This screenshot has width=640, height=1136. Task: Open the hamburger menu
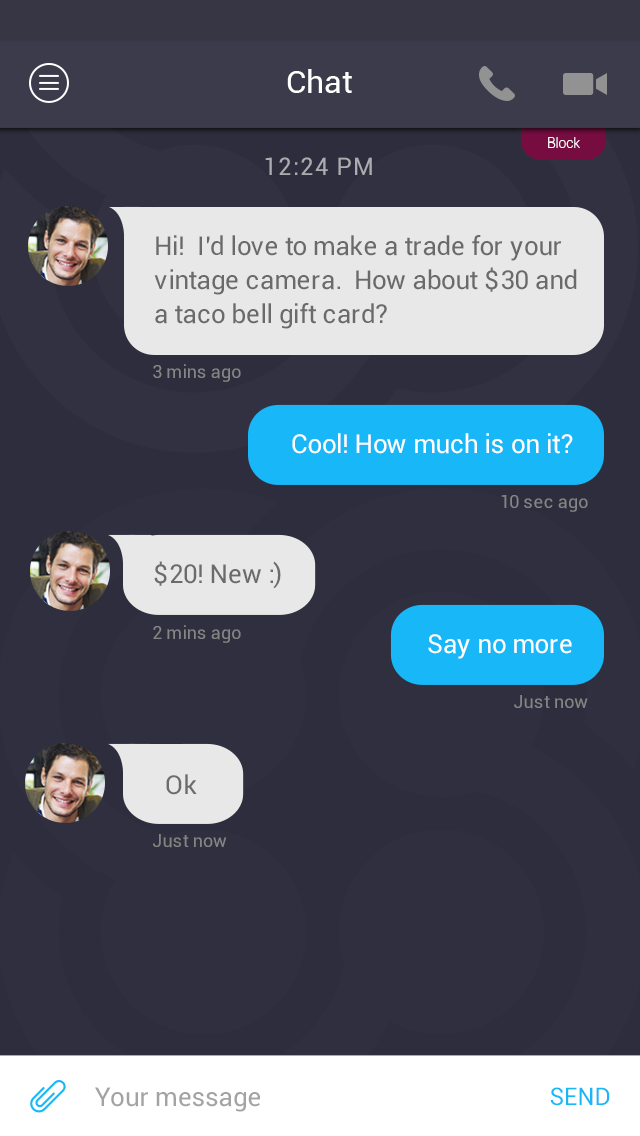coord(49,83)
